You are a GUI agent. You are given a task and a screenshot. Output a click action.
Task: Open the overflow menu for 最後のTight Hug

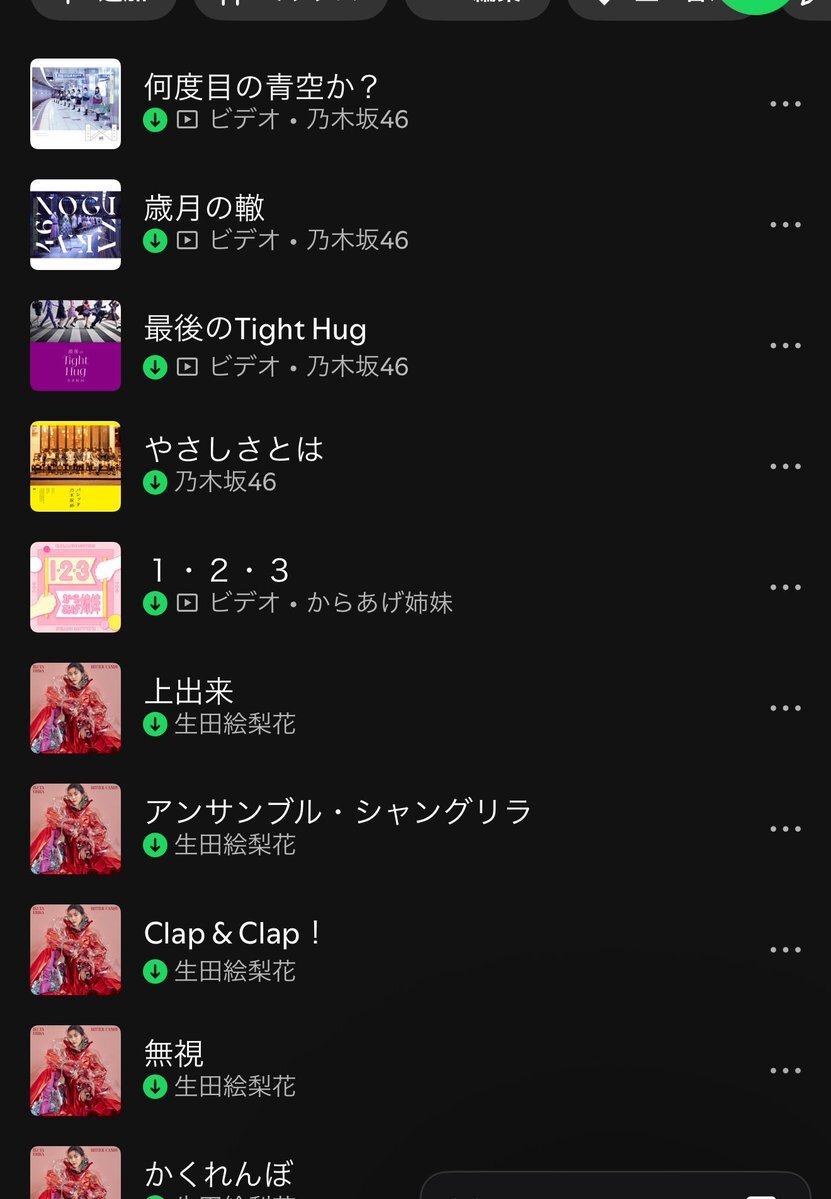tap(785, 346)
